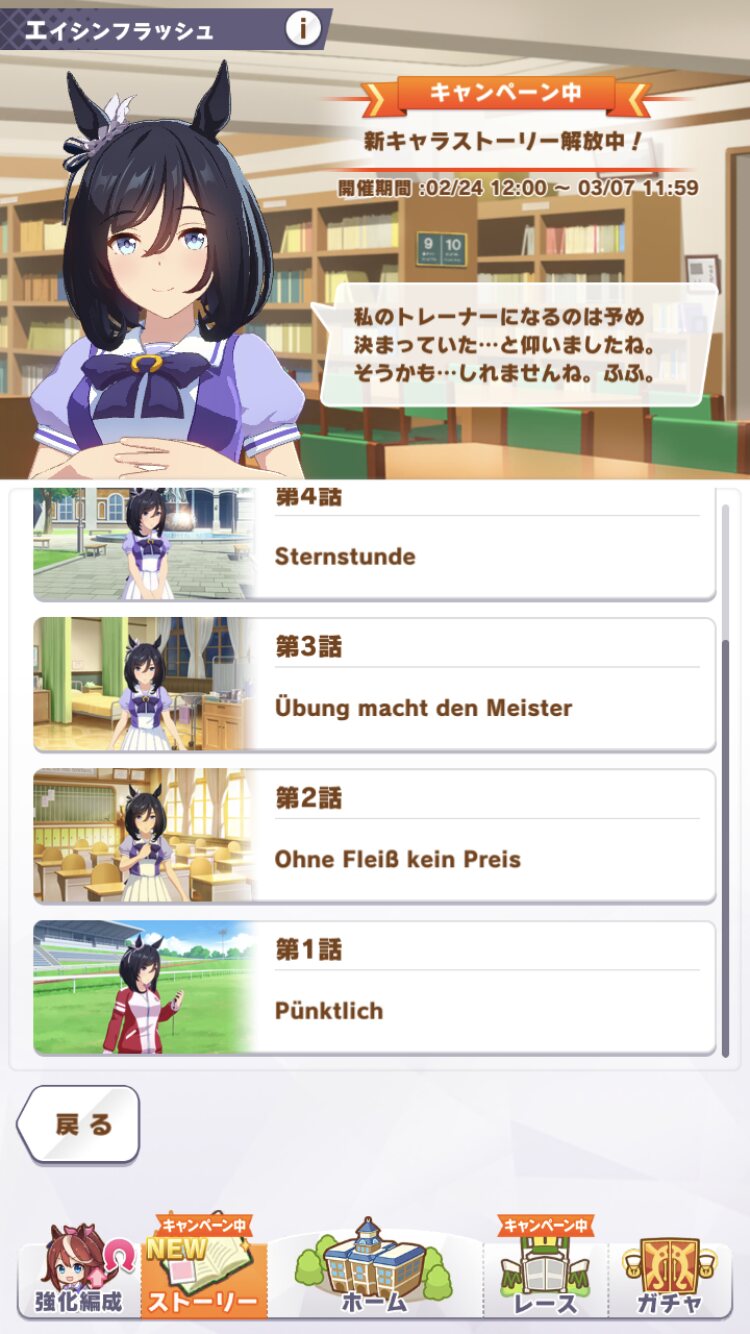The height and width of the screenshot is (1334, 750).
Task: Tap the 戻る back button
Action: point(78,1124)
